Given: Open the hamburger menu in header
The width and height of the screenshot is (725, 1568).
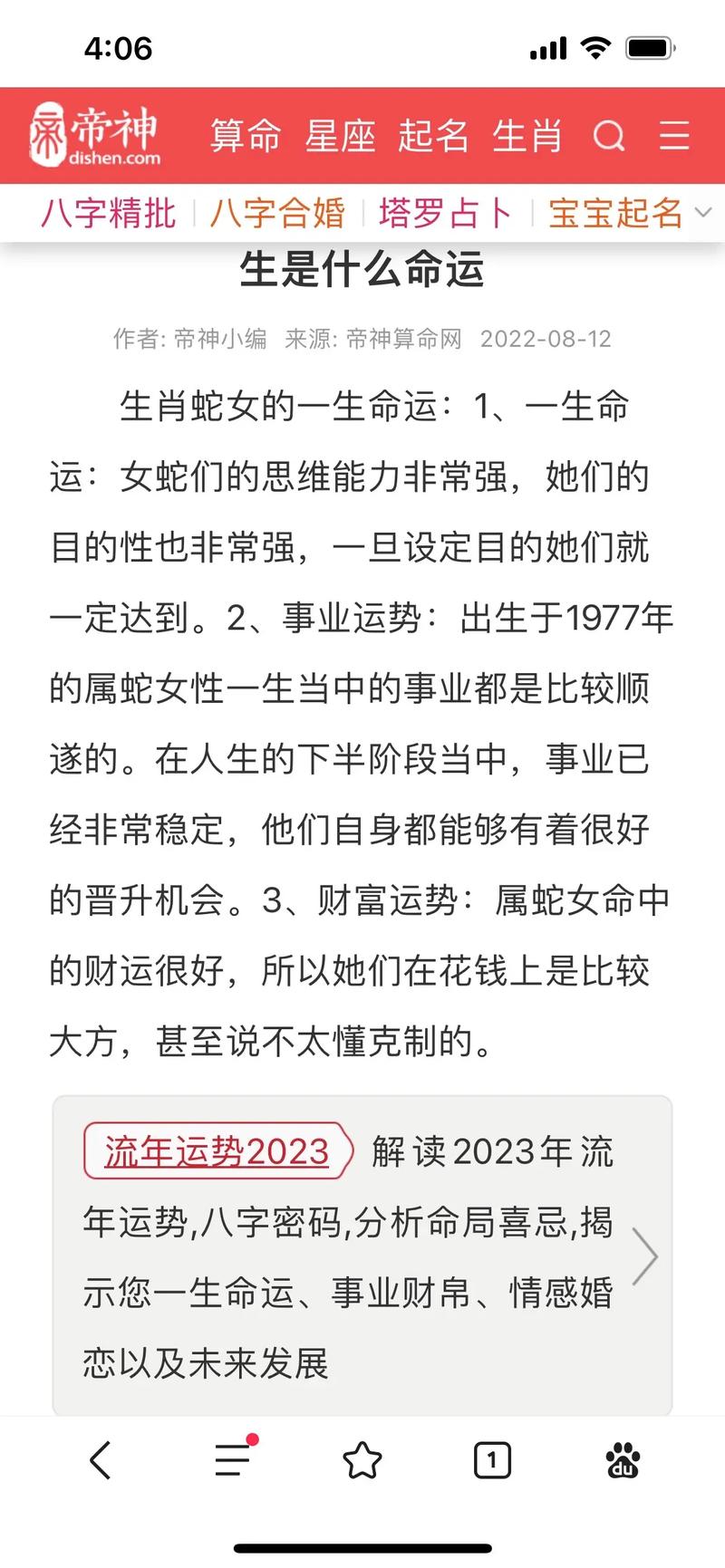Looking at the screenshot, I should (674, 136).
